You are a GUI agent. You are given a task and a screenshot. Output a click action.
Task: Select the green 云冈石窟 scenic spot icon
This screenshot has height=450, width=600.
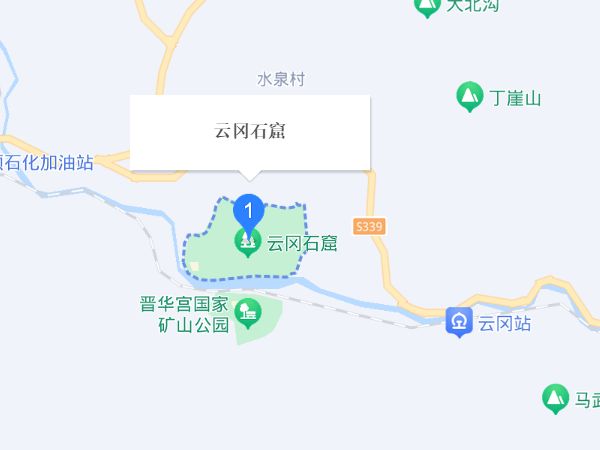[248, 241]
